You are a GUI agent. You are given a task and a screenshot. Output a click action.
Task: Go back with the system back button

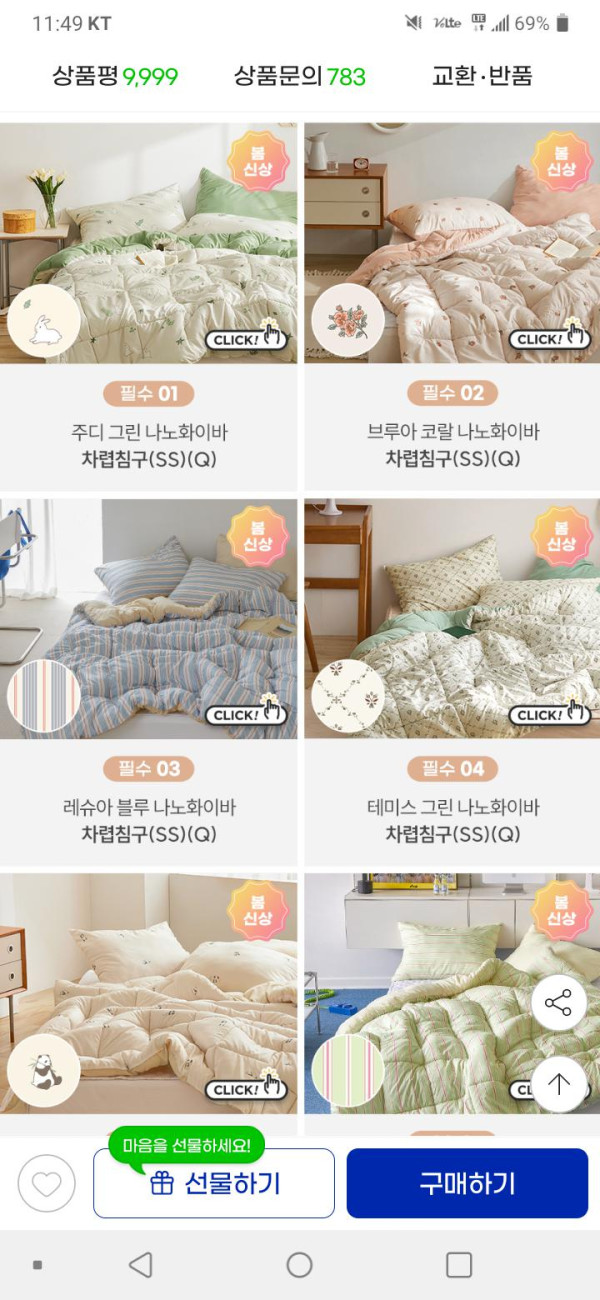coord(141,1265)
